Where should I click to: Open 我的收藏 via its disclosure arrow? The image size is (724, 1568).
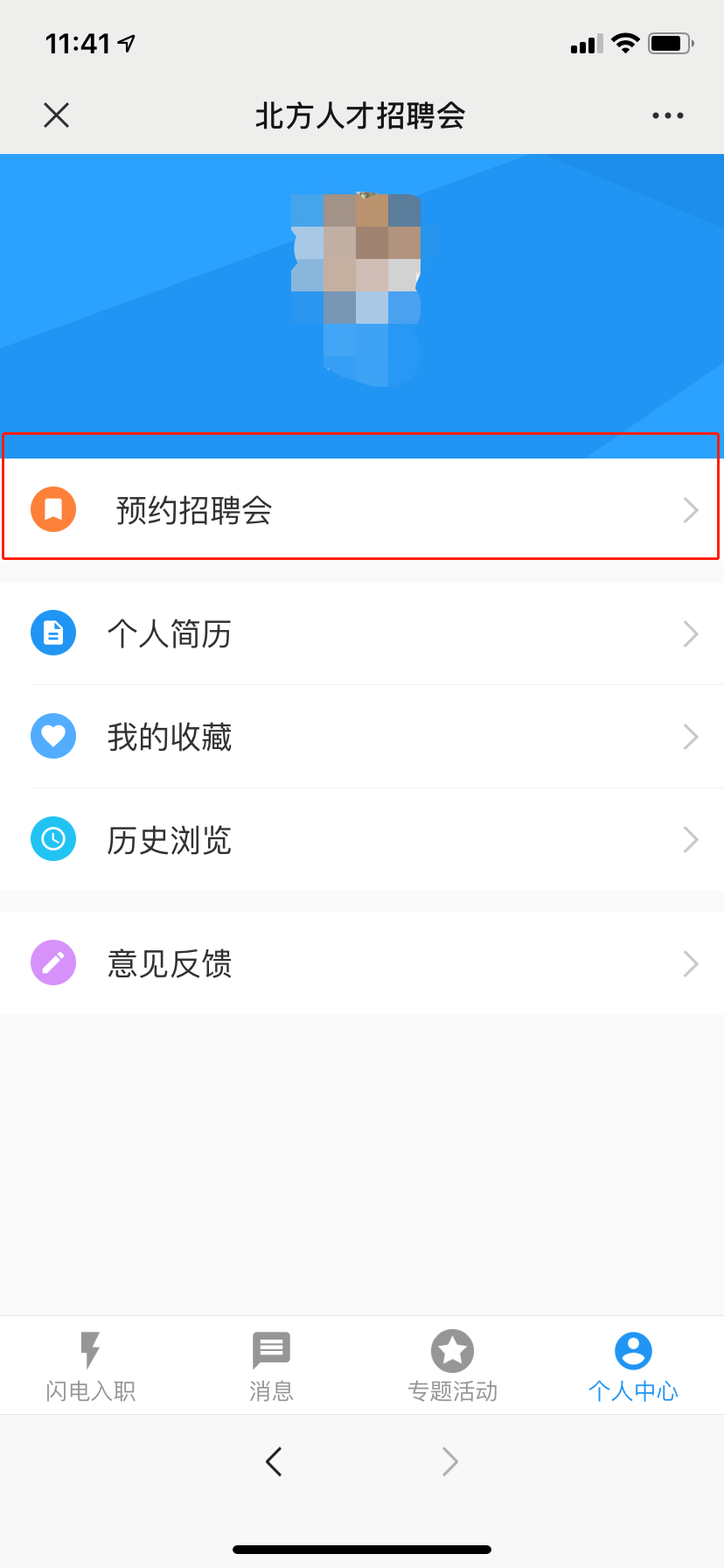(x=691, y=736)
